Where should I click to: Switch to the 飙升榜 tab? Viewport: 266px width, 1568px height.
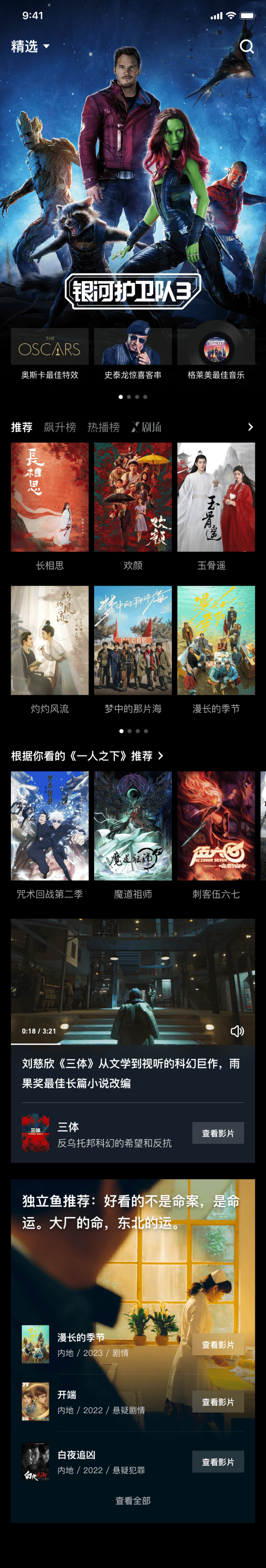(x=60, y=427)
